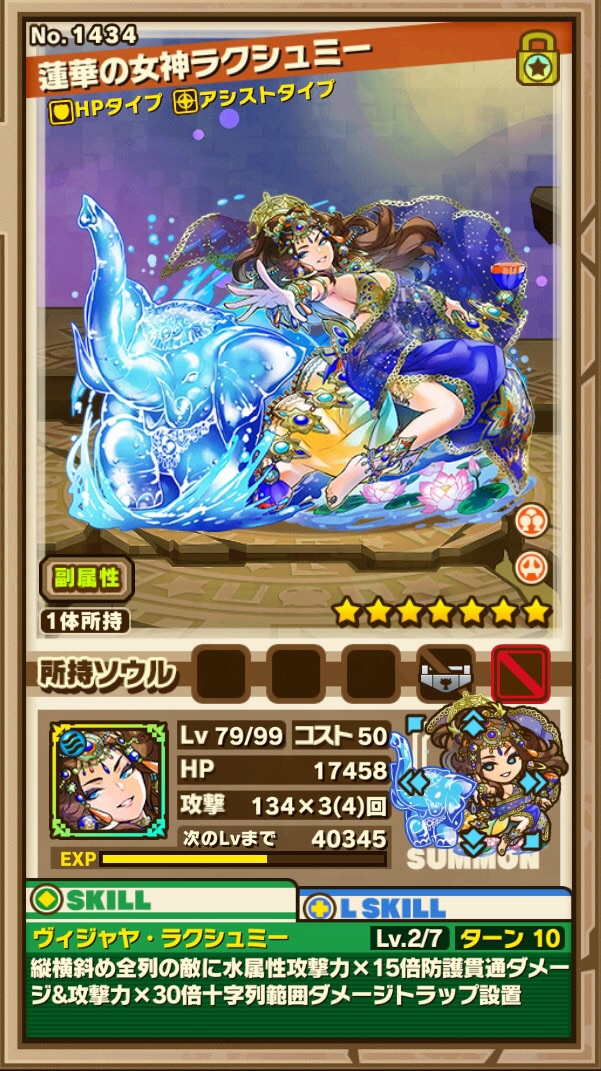Open the second empty soul slot

coord(295,673)
